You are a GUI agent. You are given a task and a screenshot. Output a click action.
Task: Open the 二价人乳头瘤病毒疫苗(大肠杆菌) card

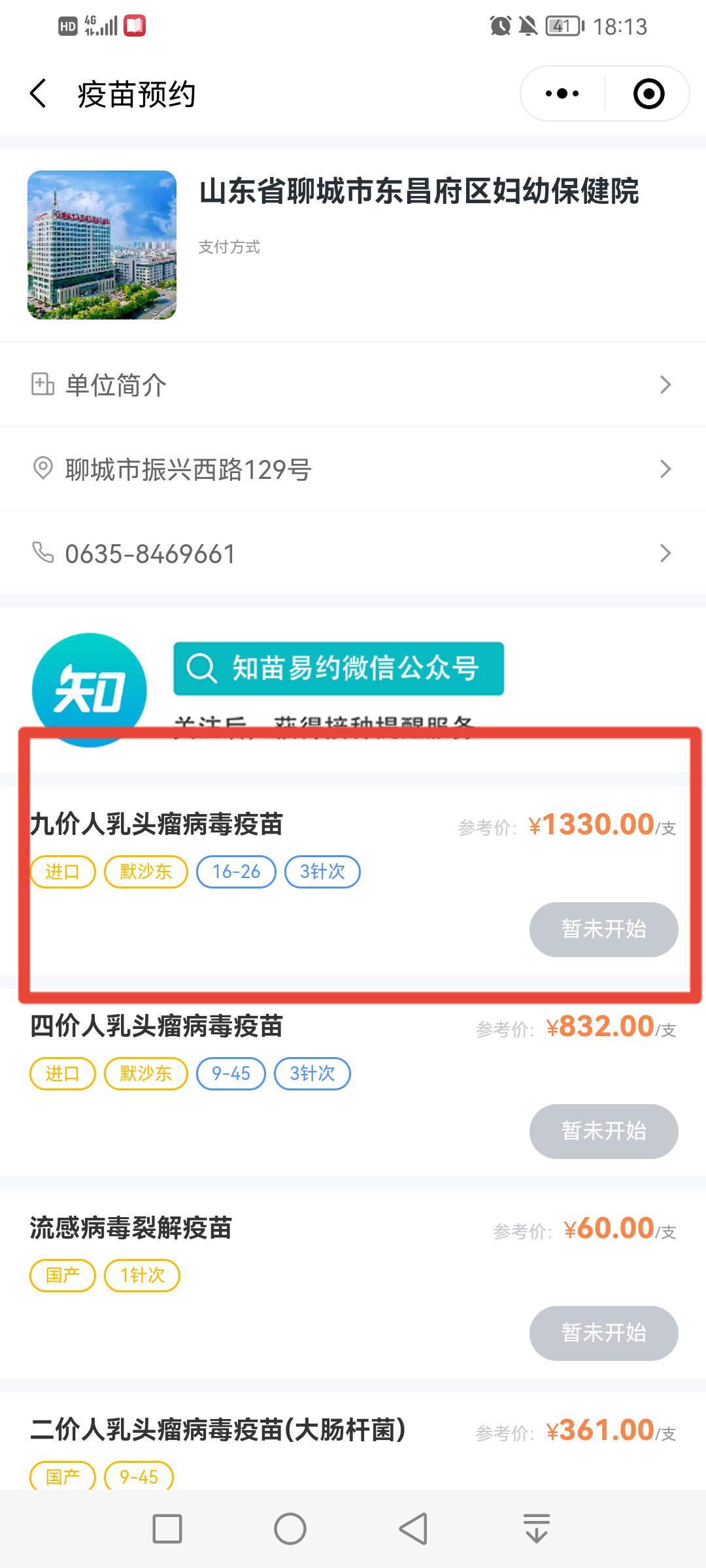(218, 1430)
